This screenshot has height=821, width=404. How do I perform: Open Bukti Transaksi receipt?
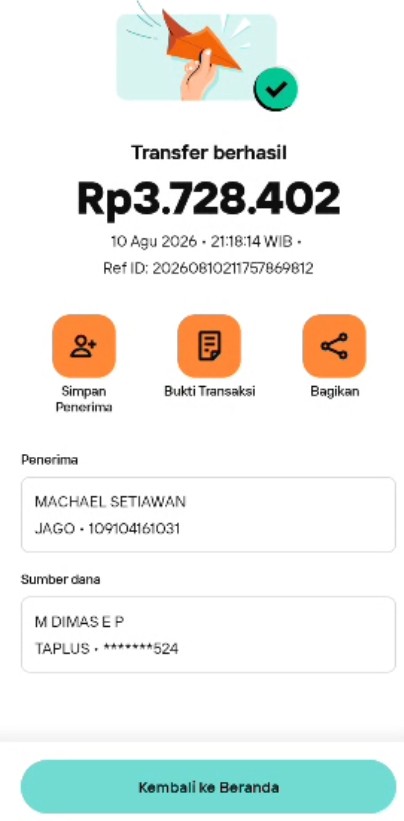(x=209, y=346)
